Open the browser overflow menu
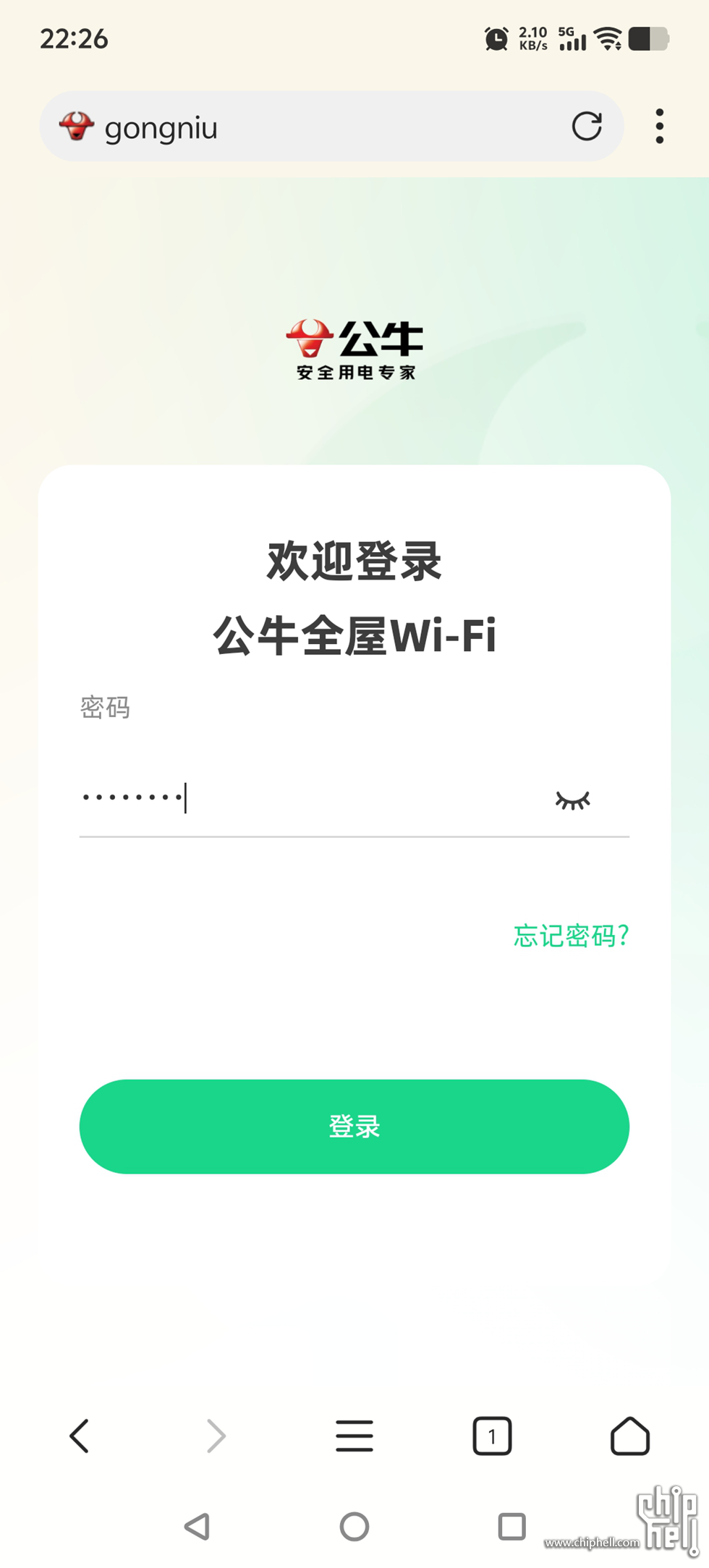Viewport: 709px width, 1568px height. pos(659,127)
